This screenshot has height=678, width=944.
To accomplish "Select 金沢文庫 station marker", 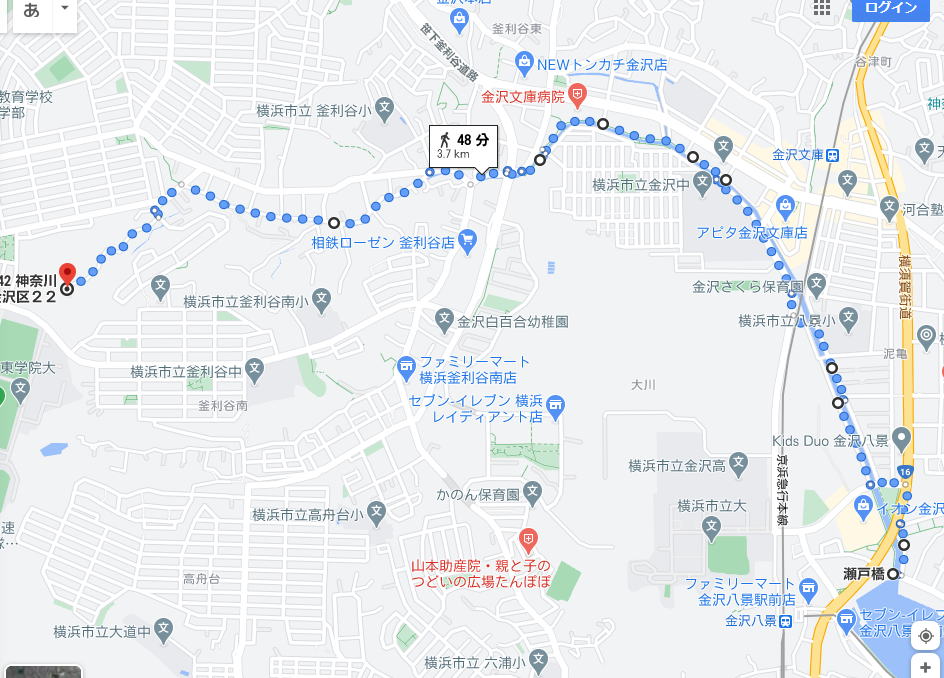I will click(833, 155).
